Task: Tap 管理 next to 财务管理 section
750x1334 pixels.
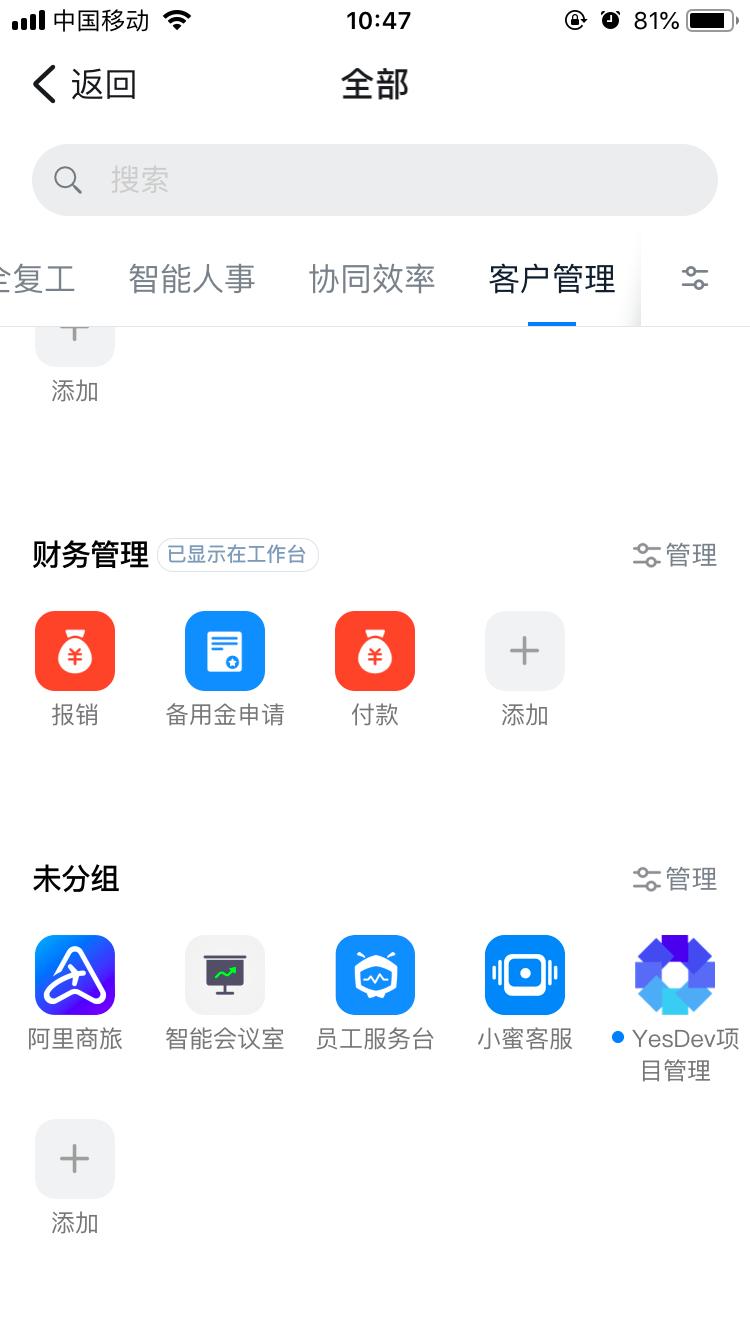Action: point(675,556)
